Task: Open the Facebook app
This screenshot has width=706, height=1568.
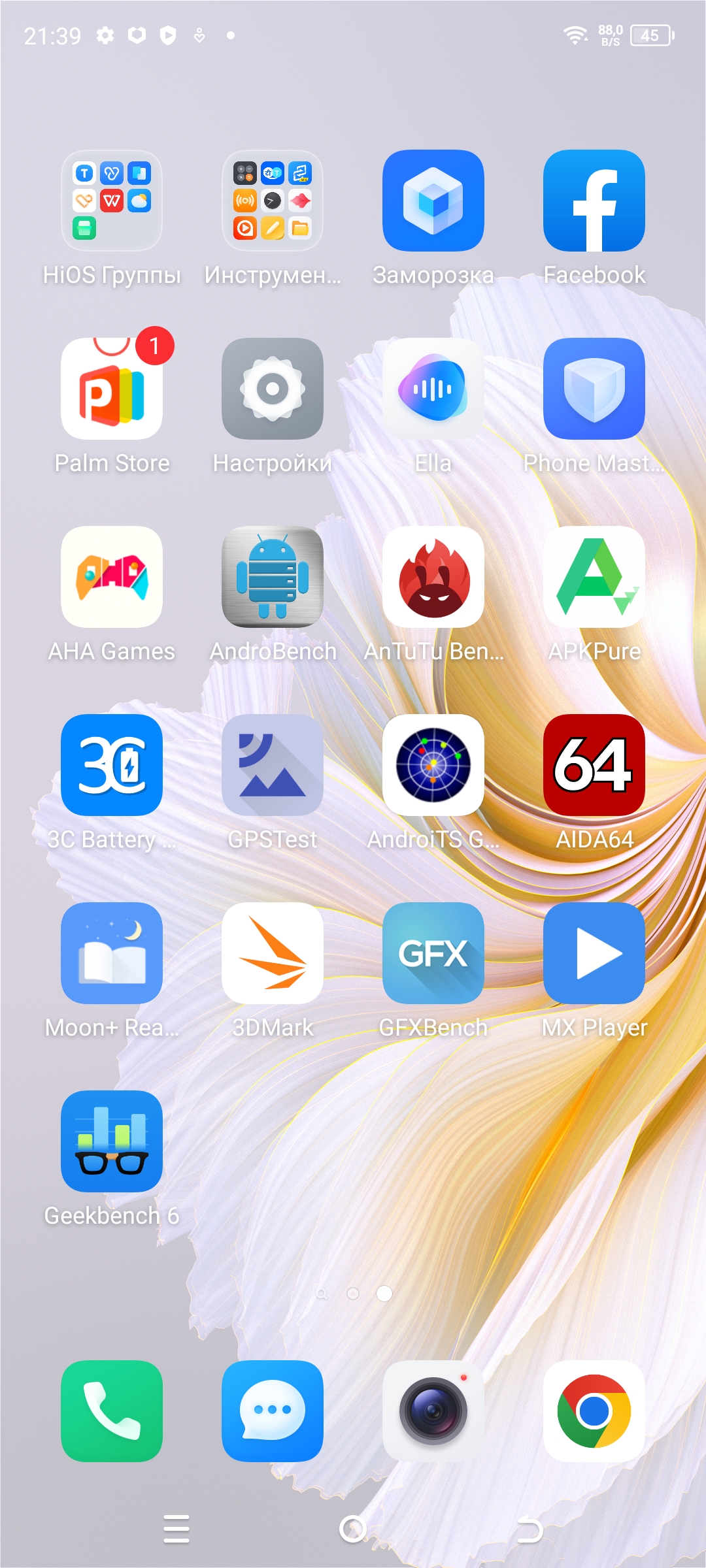Action: coord(594,201)
